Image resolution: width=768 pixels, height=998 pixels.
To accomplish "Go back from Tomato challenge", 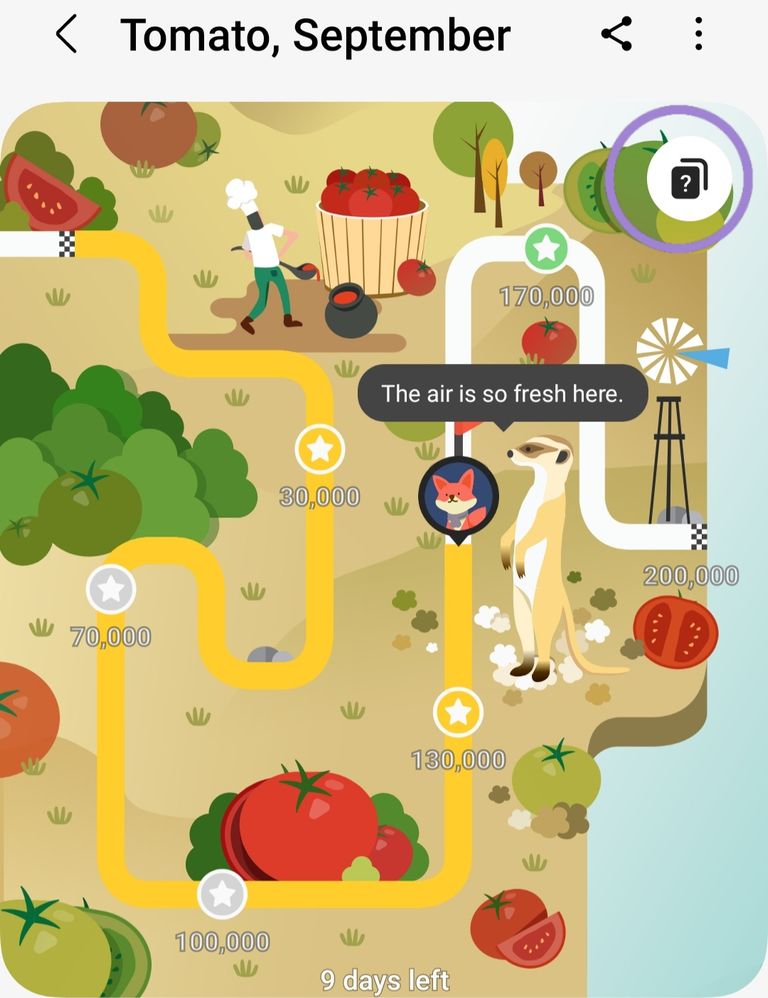I will [x=66, y=36].
